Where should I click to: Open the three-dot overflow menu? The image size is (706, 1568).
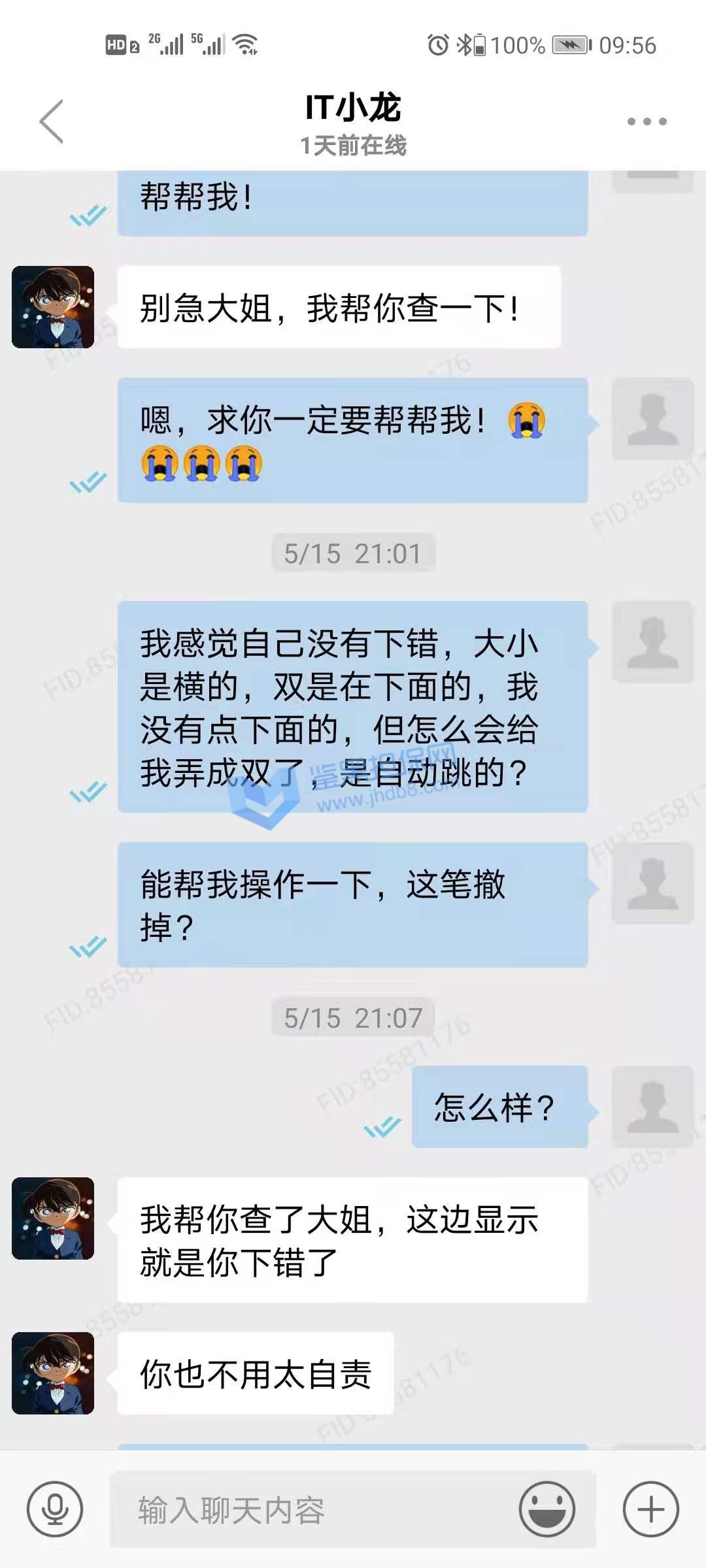point(647,122)
